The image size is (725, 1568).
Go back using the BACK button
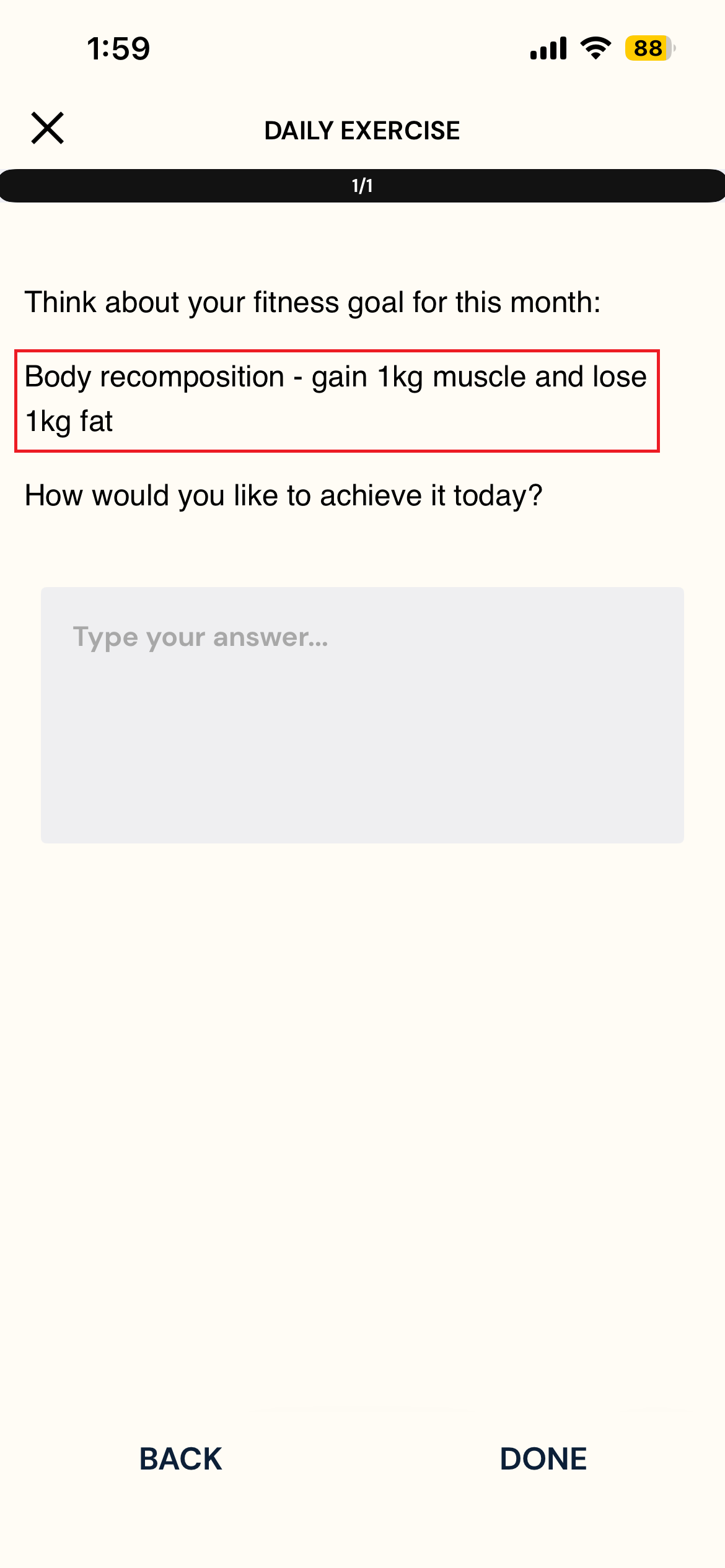tap(180, 1458)
